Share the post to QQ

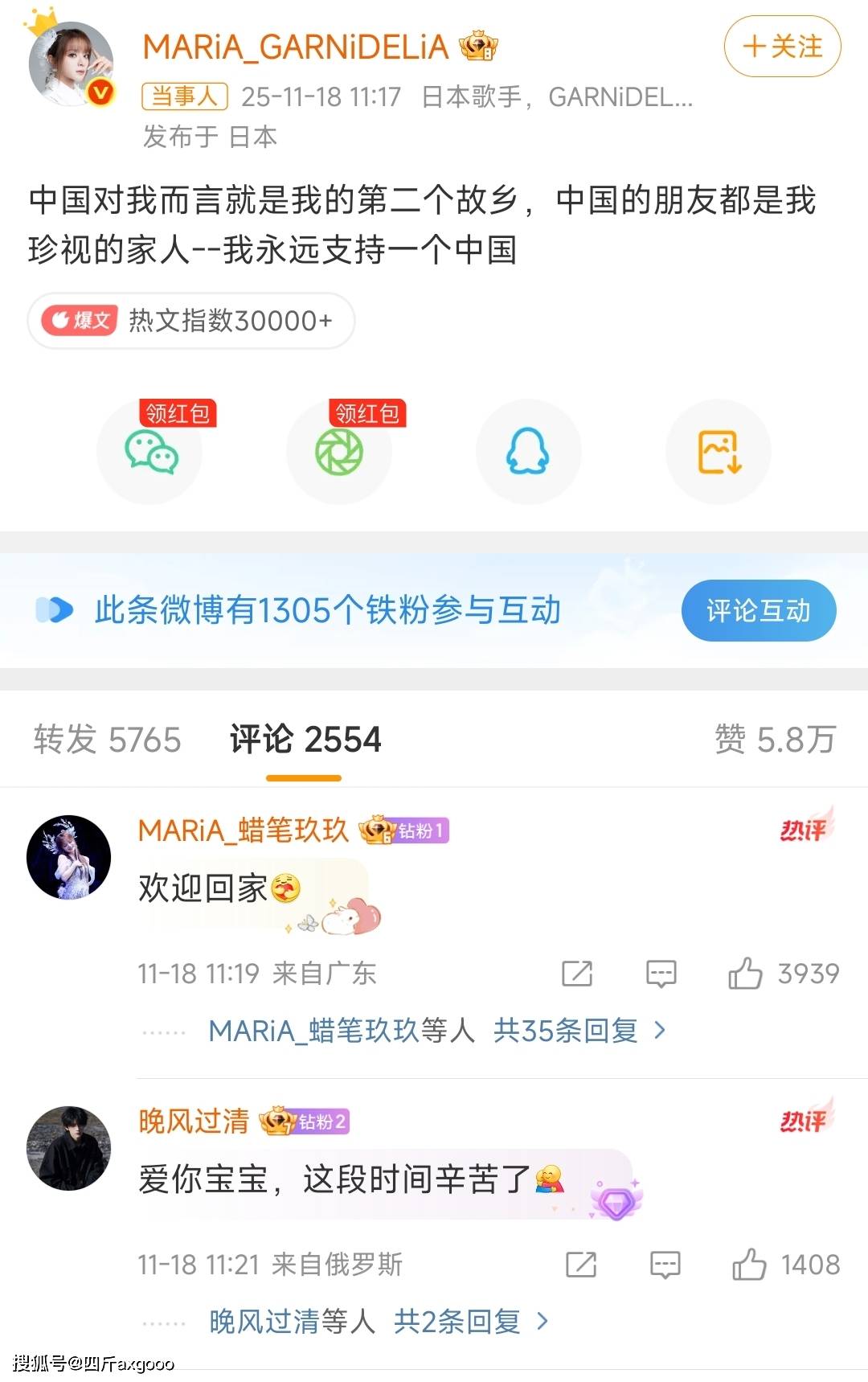(x=528, y=453)
